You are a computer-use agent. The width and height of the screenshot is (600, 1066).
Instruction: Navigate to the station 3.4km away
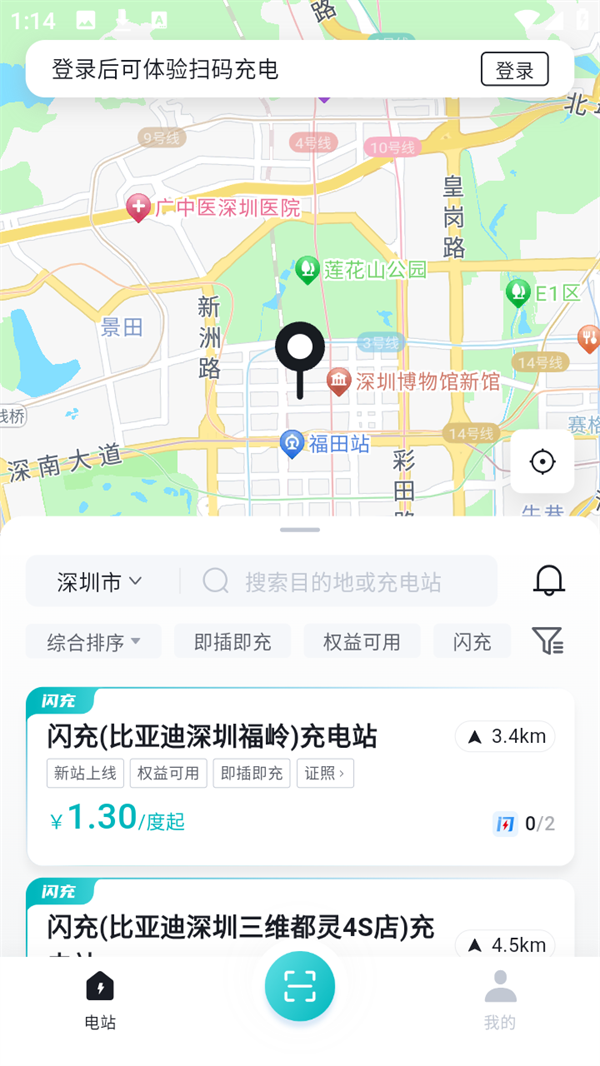[x=505, y=737]
